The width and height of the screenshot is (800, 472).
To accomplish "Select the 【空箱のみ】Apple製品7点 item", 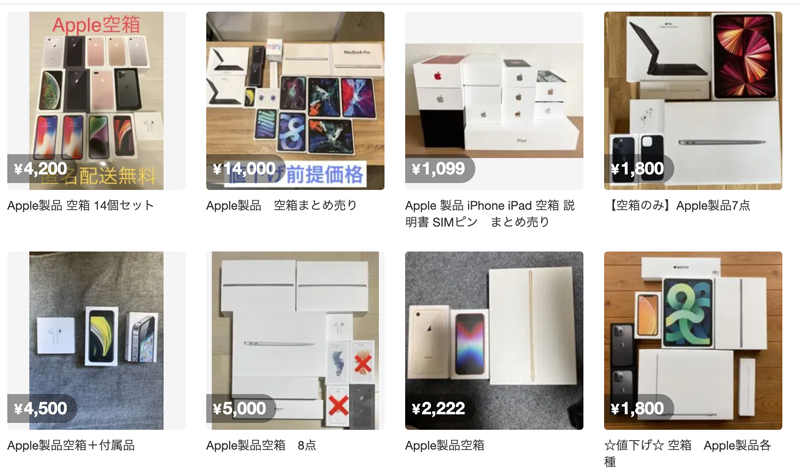I will coord(693,100).
